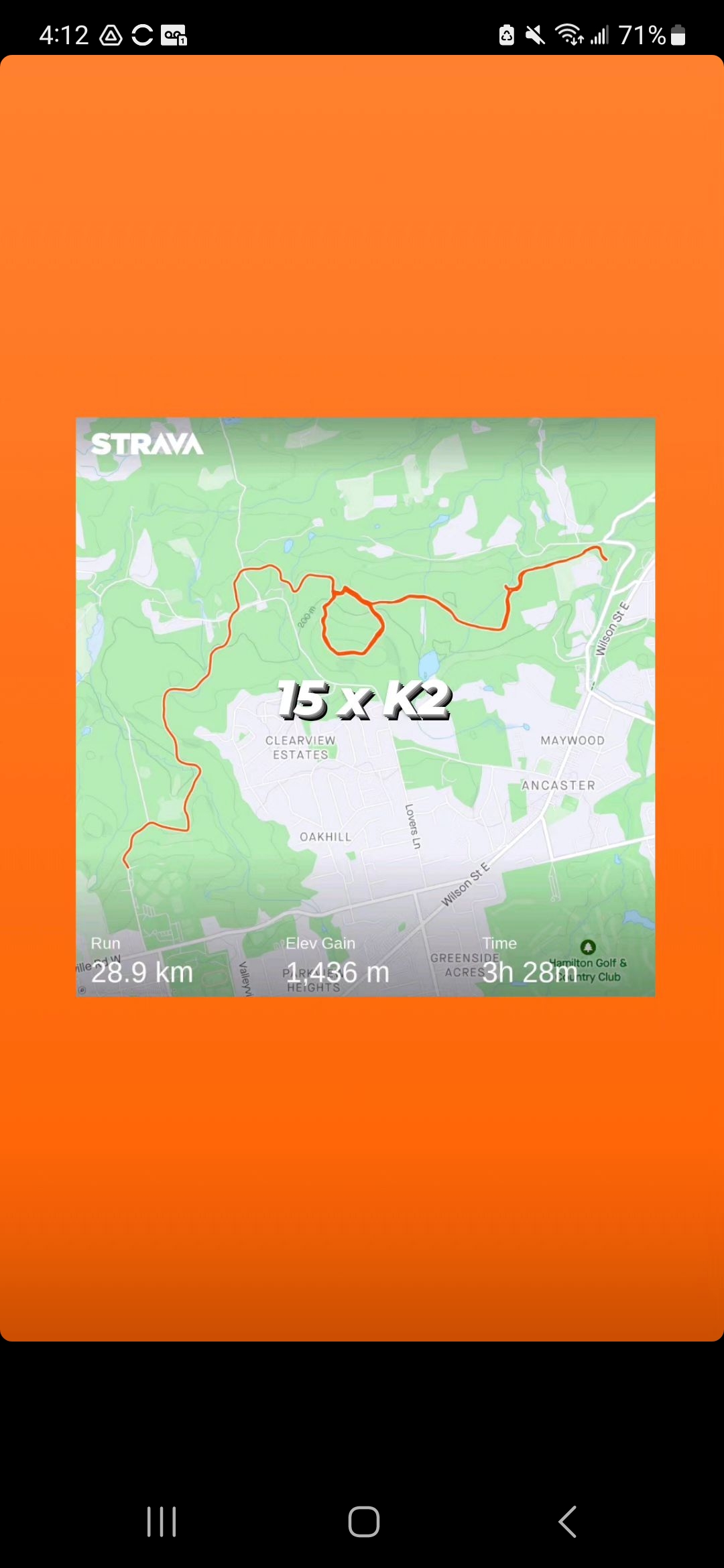Return to the home screen
Screen dimensions: 724x1568
click(x=363, y=1521)
